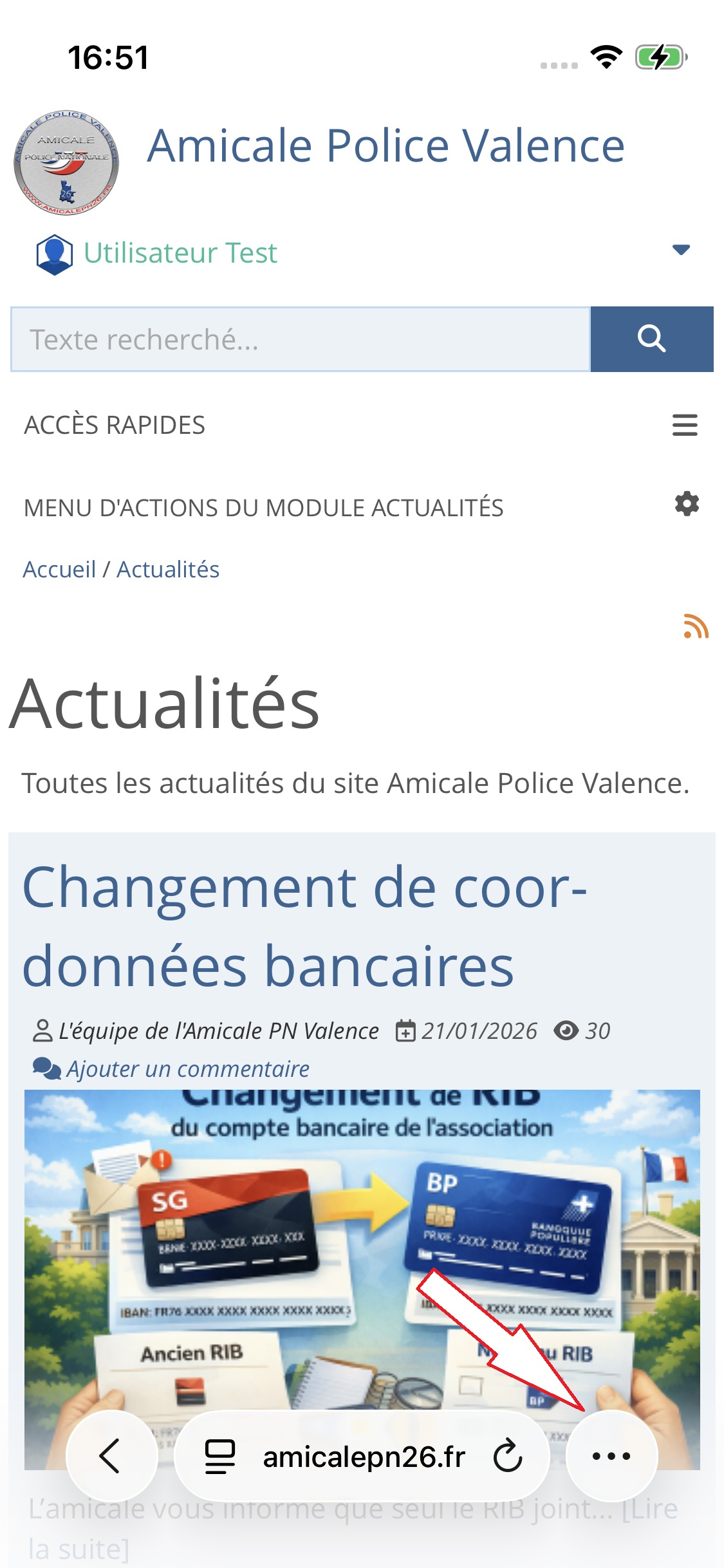Open the browser's three-dot more menu
This screenshot has height=1568, width=724.
pos(611,1456)
